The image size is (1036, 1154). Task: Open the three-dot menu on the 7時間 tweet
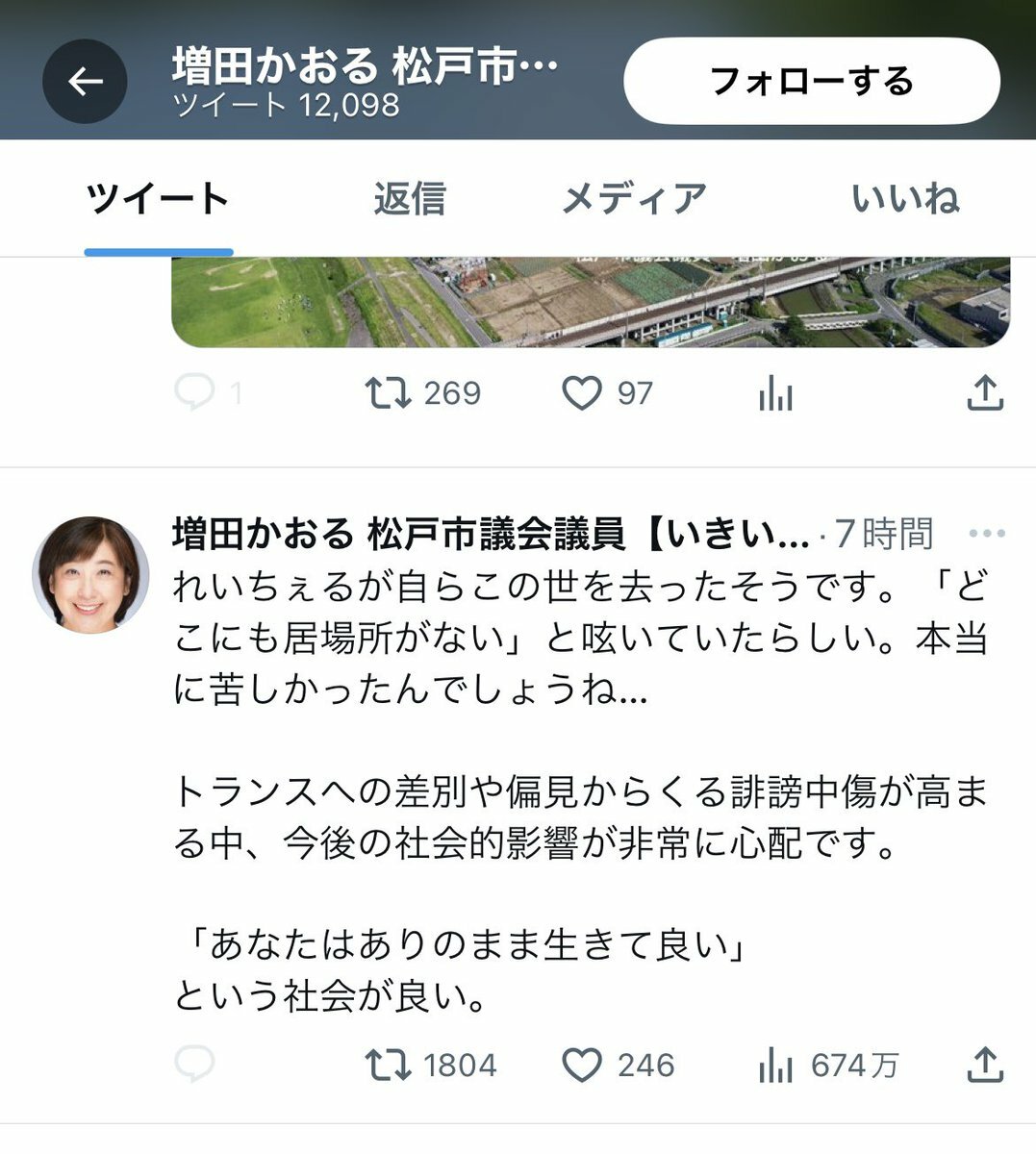986,534
